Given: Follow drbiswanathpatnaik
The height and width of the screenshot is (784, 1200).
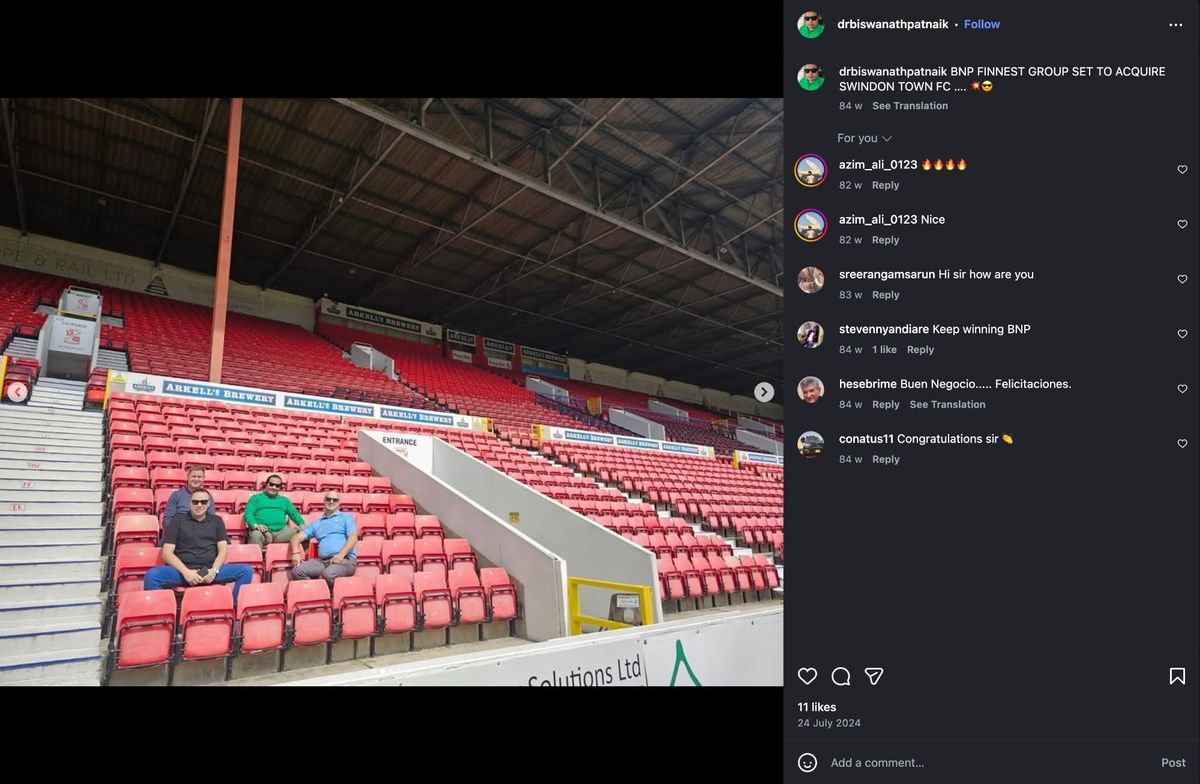Looking at the screenshot, I should [981, 24].
